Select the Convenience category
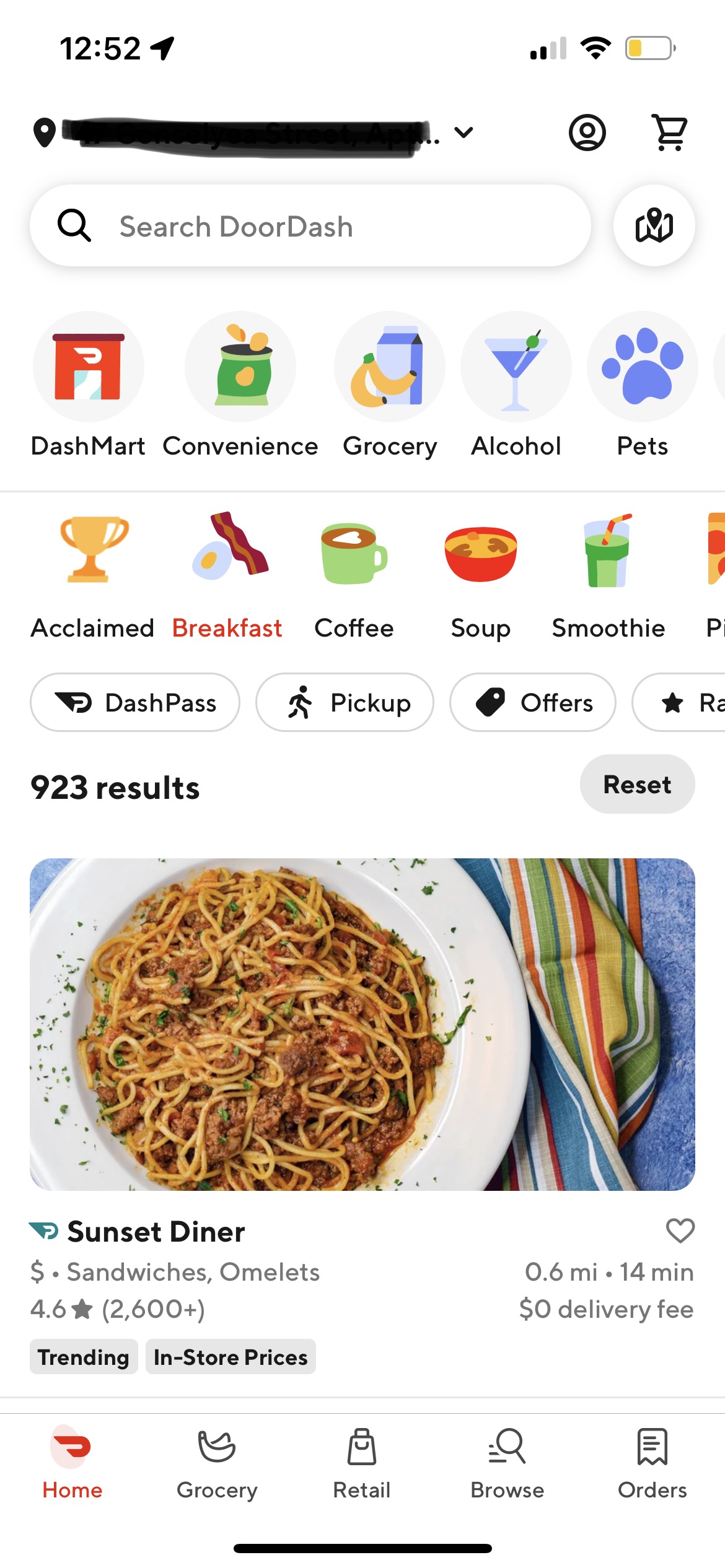The image size is (725, 1568). pos(240,385)
